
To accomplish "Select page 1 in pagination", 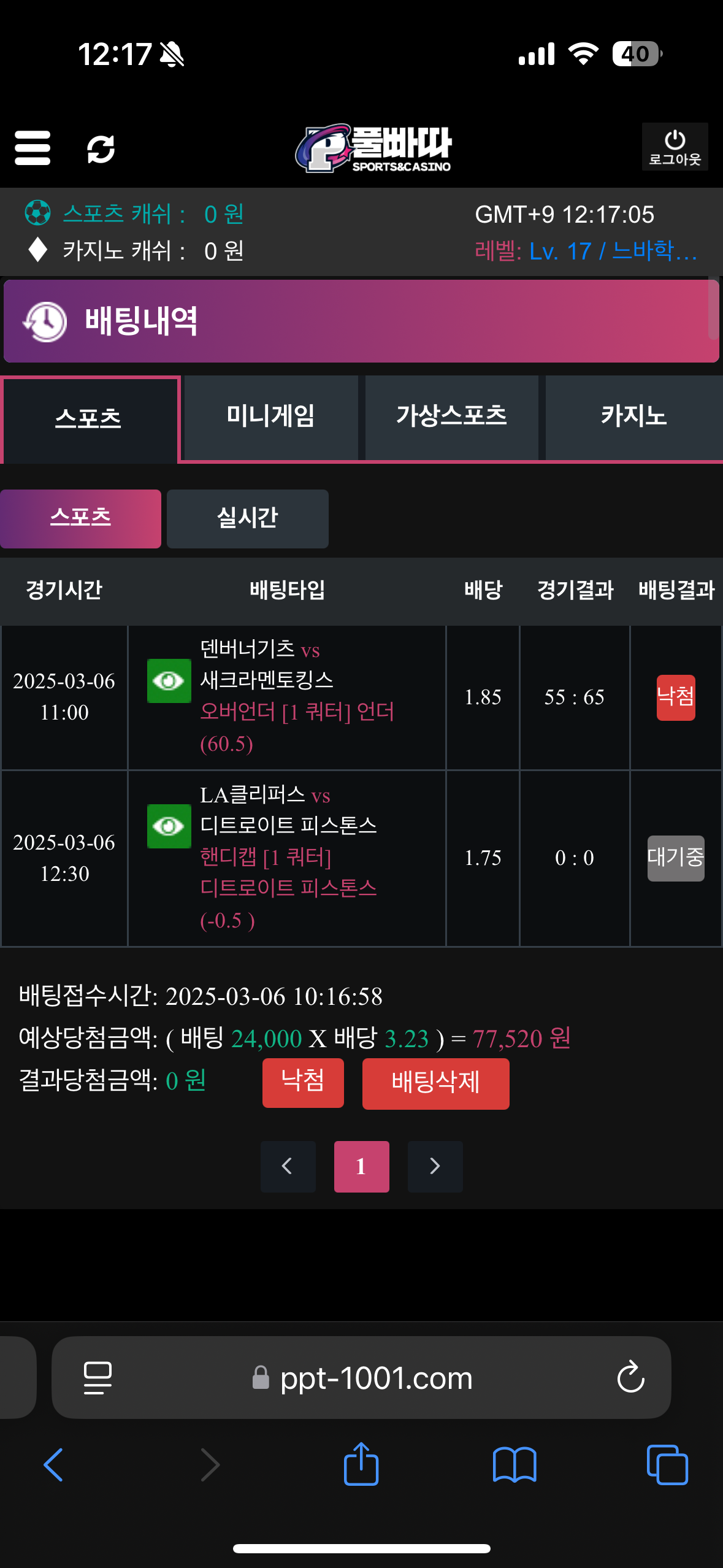I will (x=361, y=1166).
